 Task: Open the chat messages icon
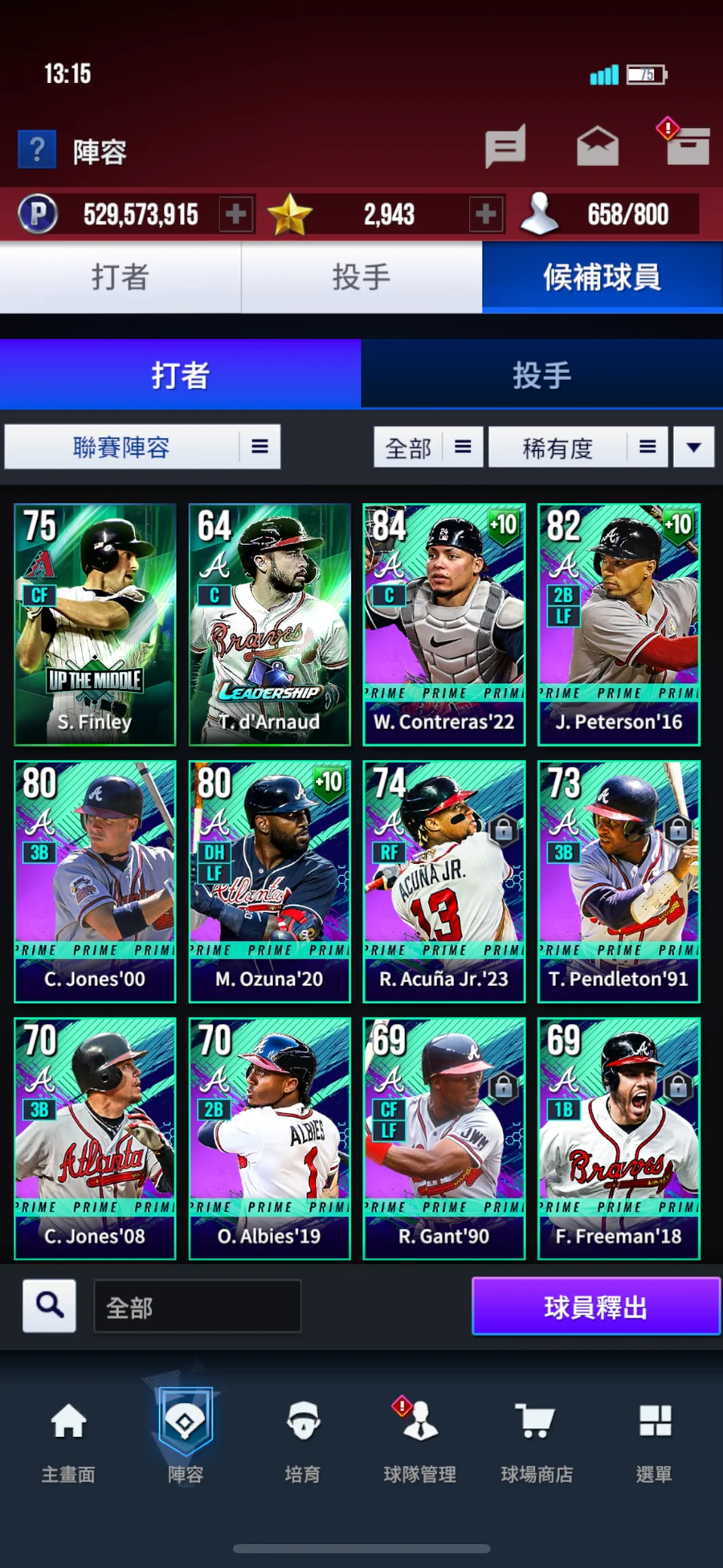(x=505, y=146)
